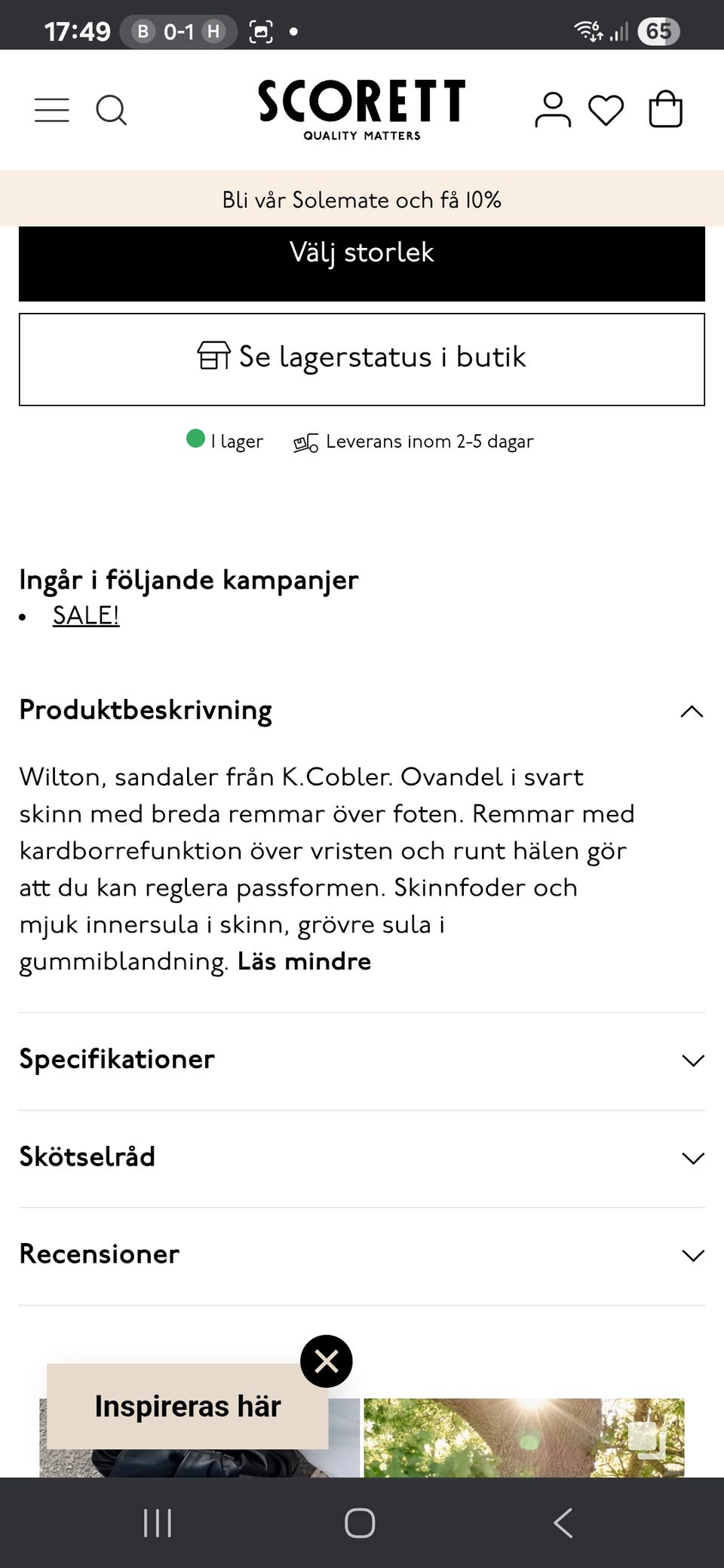Expand the Specifikationer section
724x1568 pixels.
click(691, 1060)
